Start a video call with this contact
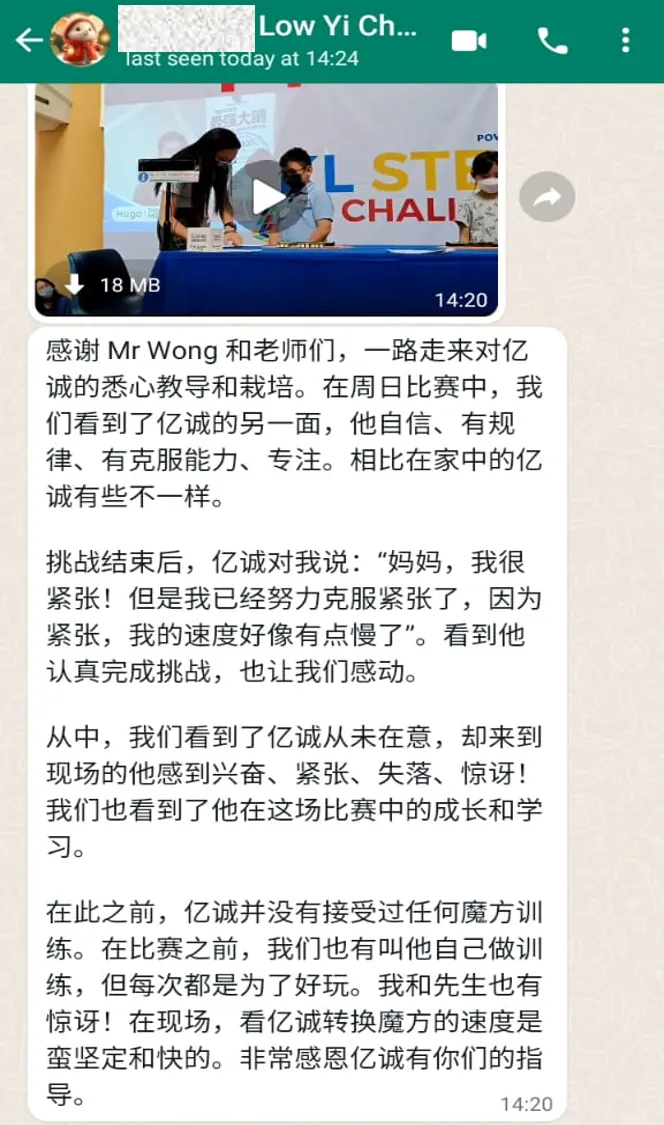Screen dimensions: 664x1125 [468, 40]
